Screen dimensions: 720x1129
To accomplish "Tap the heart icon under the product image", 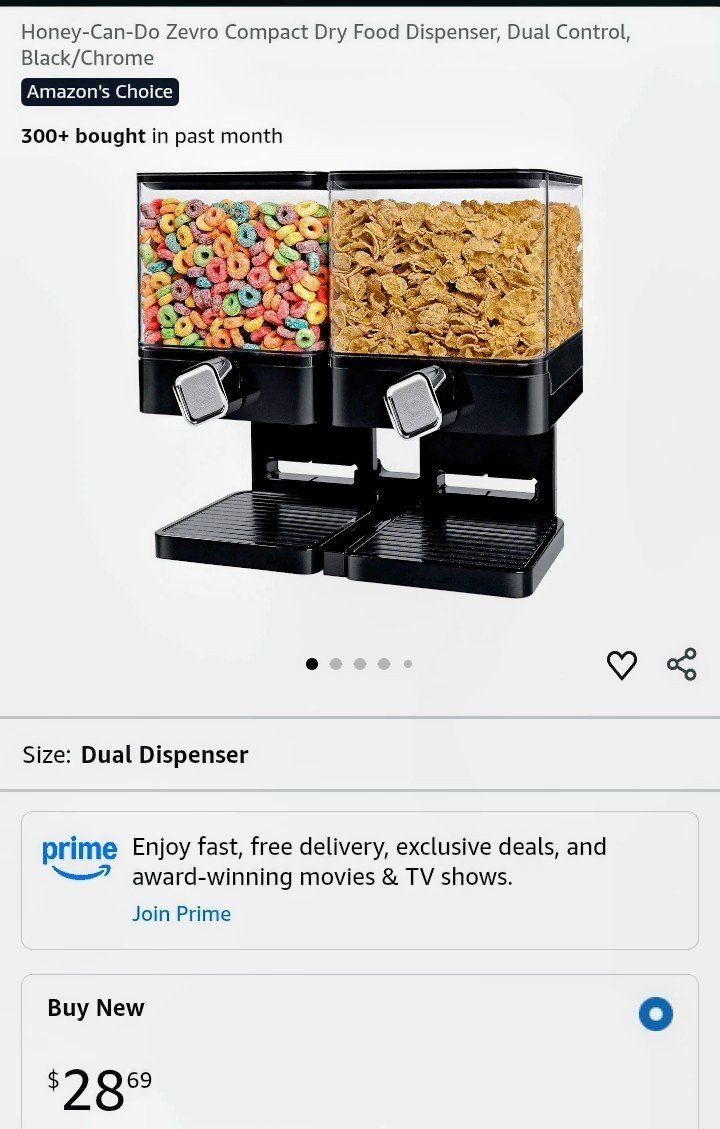I will click(x=623, y=664).
